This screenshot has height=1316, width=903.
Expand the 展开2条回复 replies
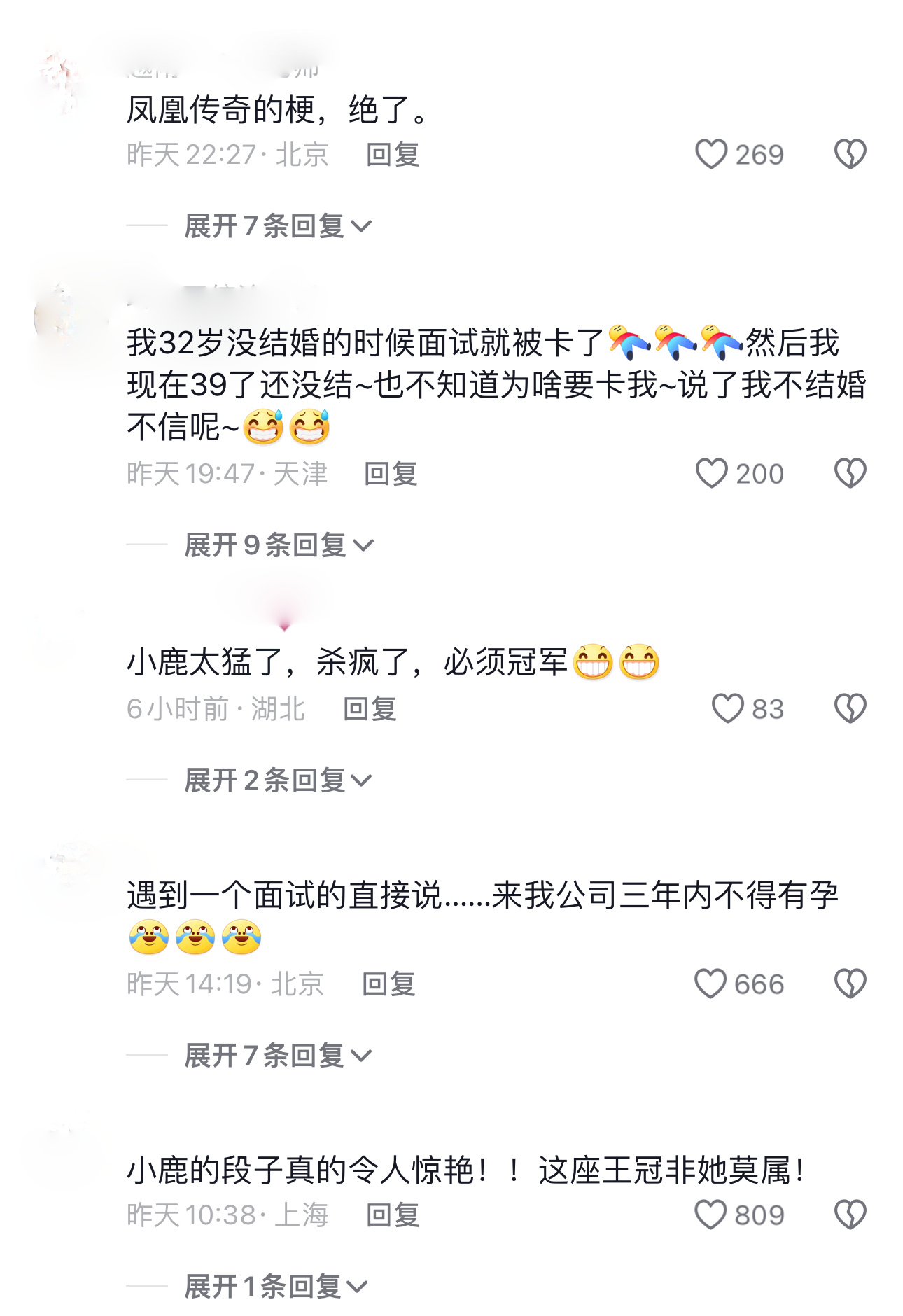(277, 780)
